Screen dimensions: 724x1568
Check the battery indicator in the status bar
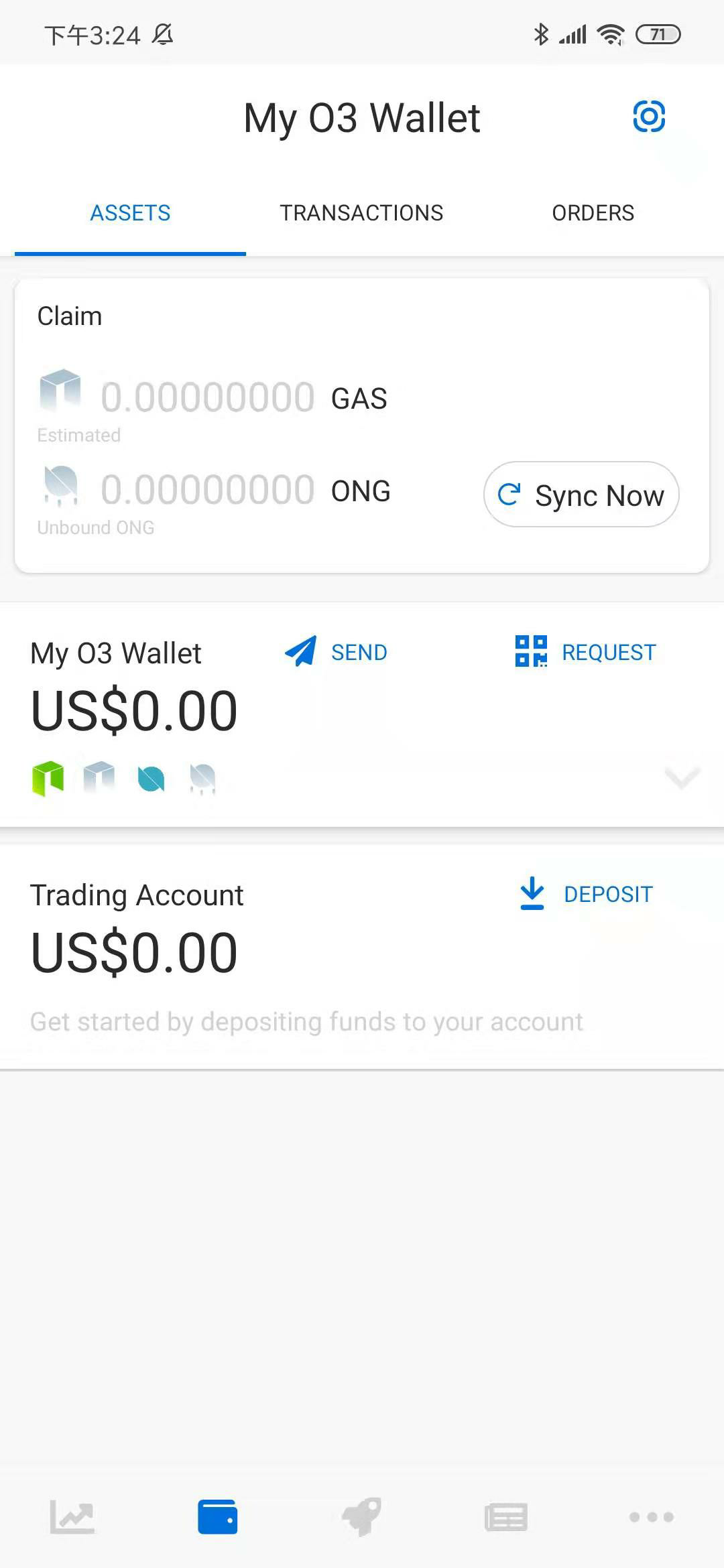658,34
